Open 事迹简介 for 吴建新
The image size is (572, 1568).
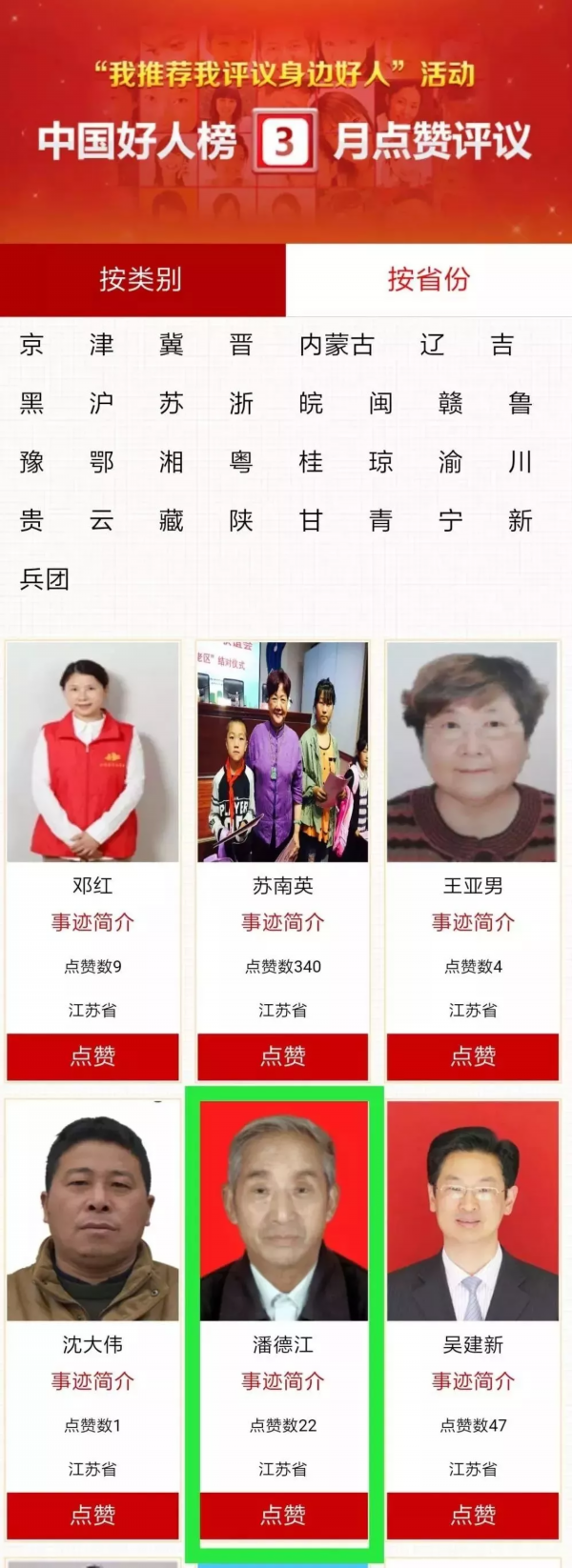tap(473, 1381)
